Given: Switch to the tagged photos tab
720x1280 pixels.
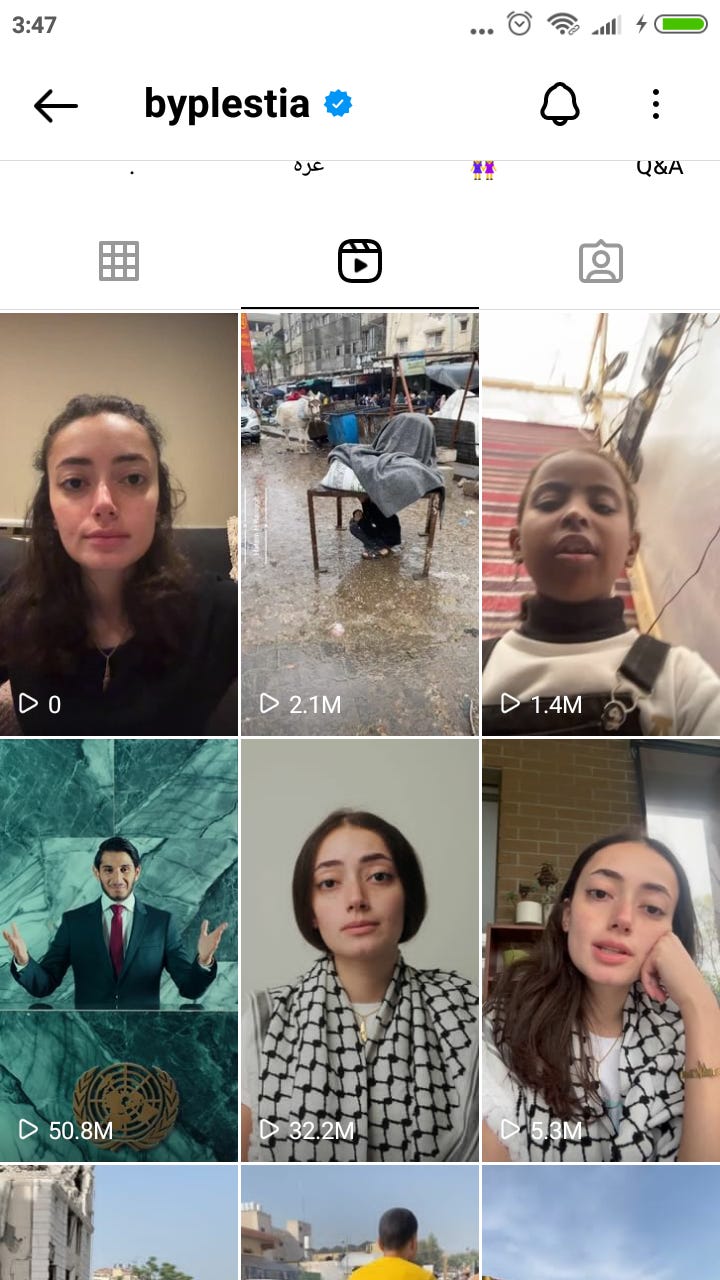Looking at the screenshot, I should 600,262.
